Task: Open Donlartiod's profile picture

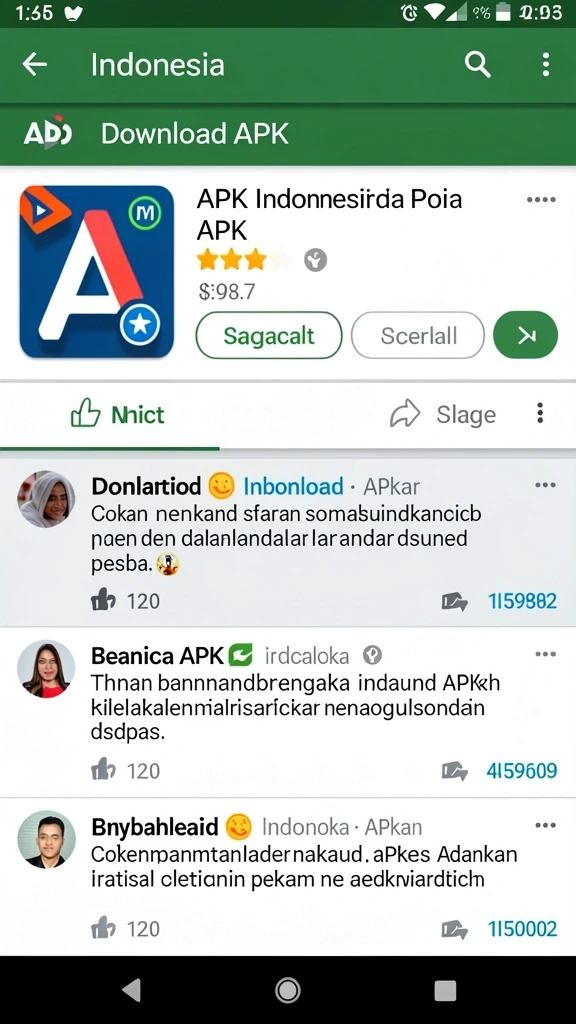Action: pyautogui.click(x=46, y=500)
